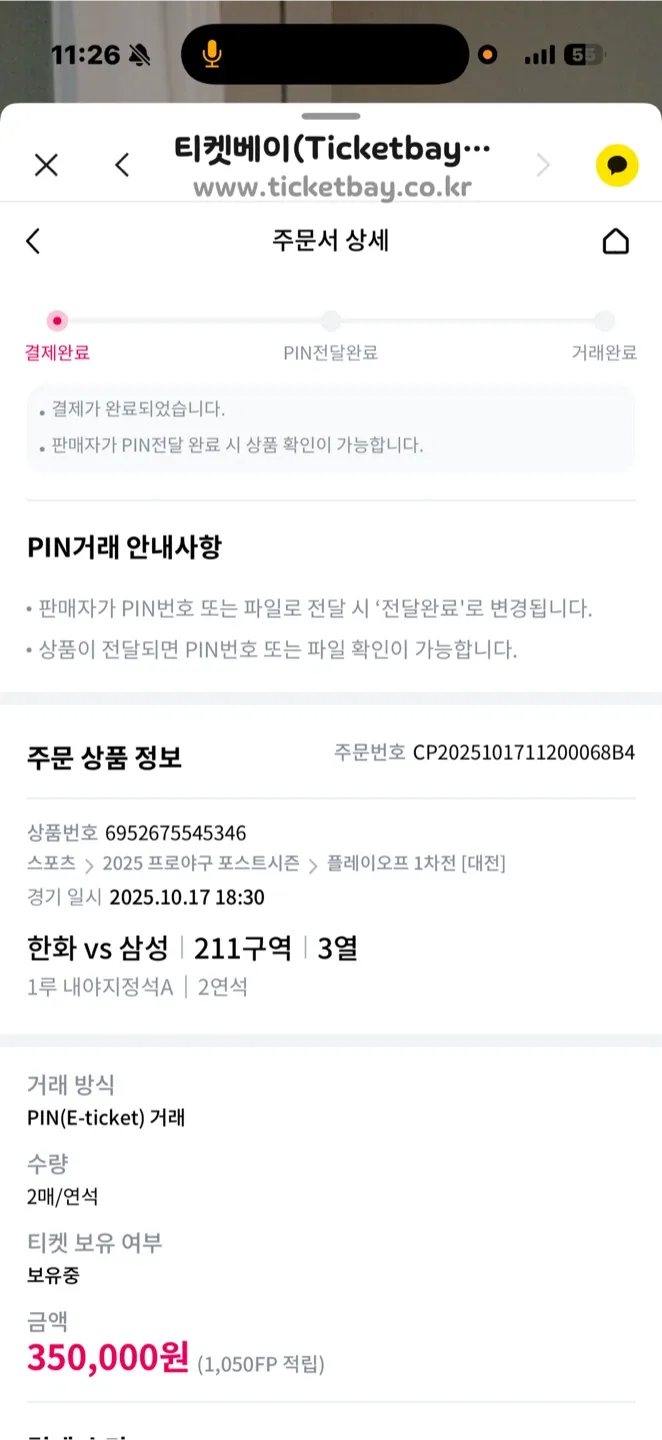This screenshot has width=662, height=1440.
Task: Go to the Ticketbay home page
Action: (x=616, y=241)
